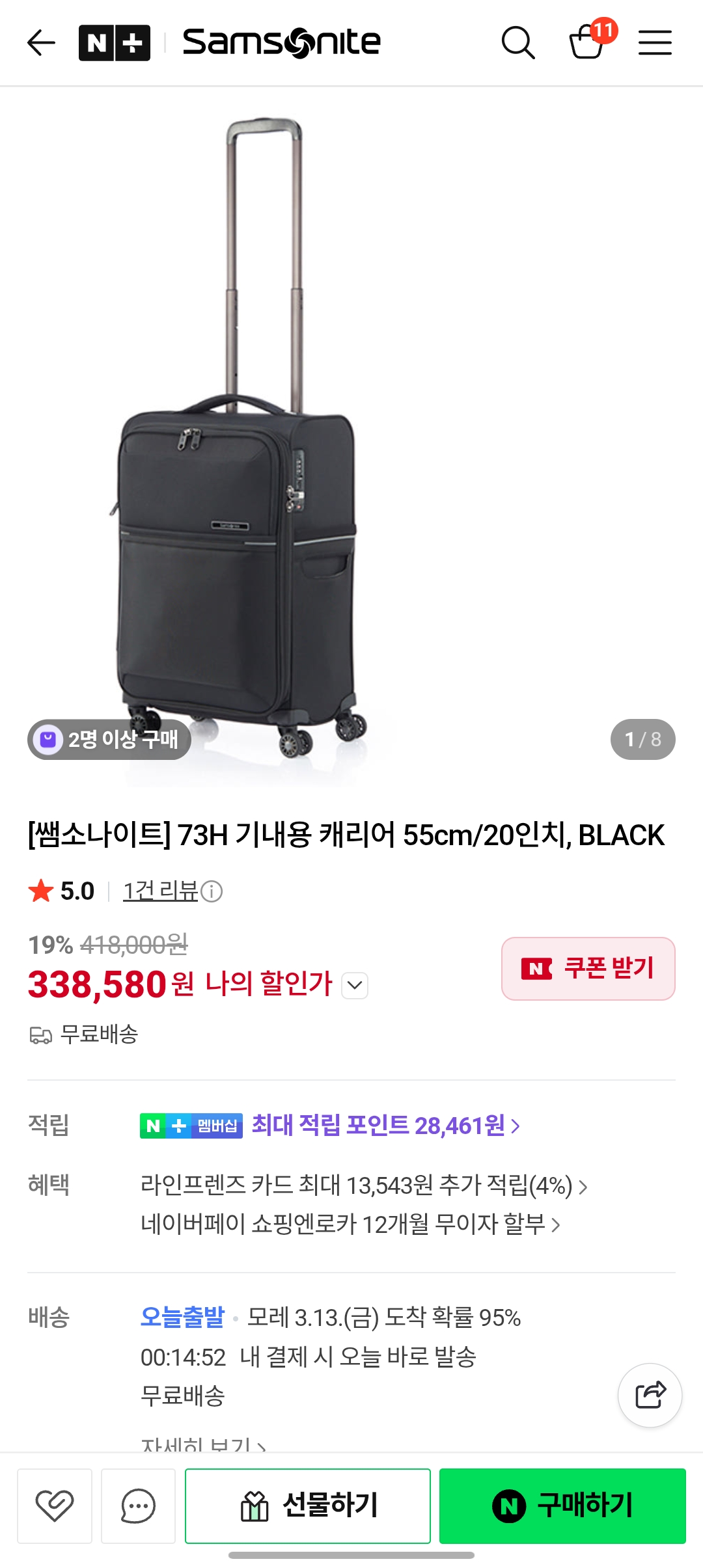703x1568 pixels.
Task: Open the hamburger menu
Action: tap(655, 43)
